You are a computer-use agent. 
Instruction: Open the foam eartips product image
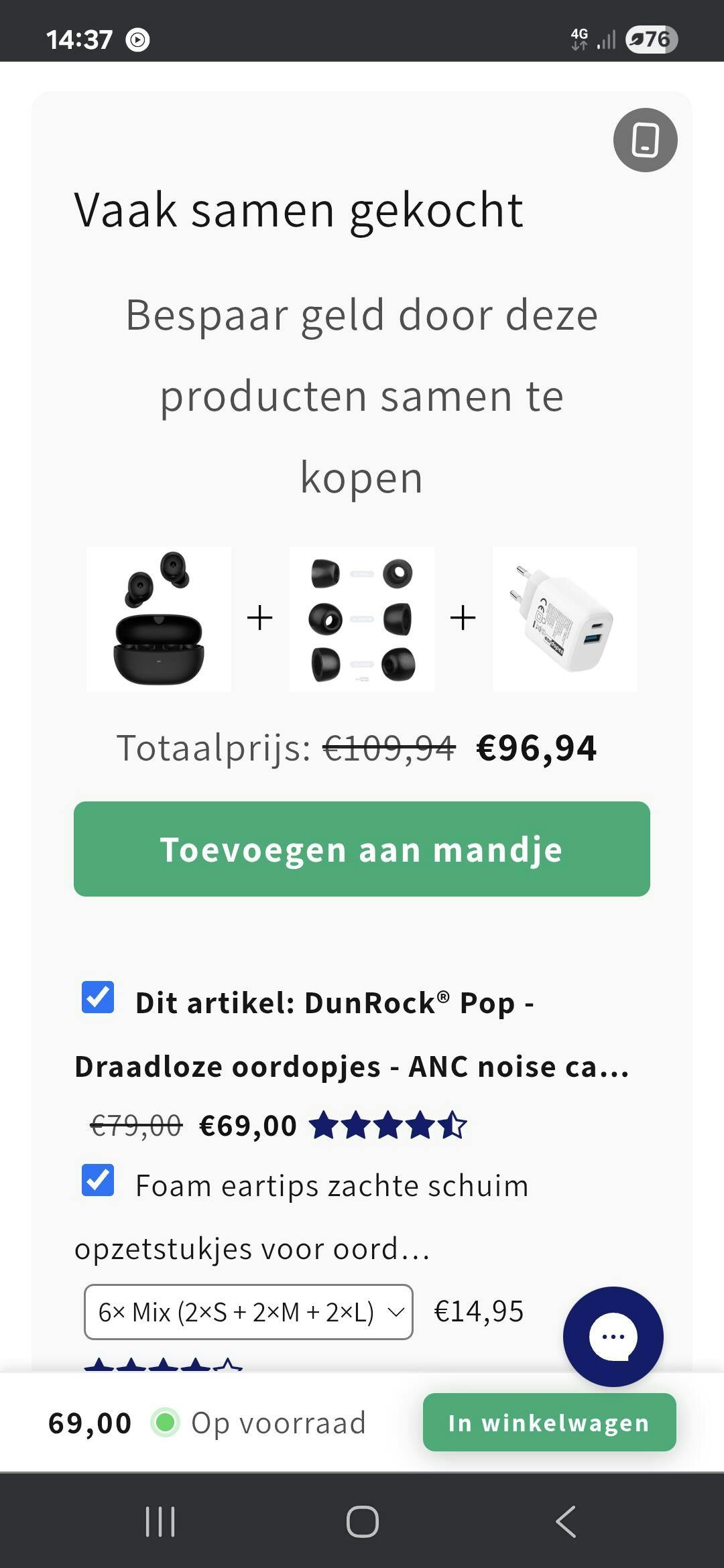(362, 618)
